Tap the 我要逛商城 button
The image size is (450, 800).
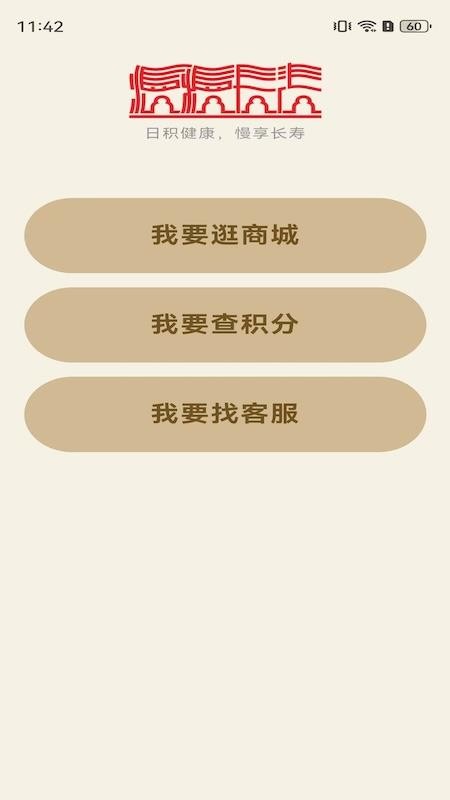point(225,235)
